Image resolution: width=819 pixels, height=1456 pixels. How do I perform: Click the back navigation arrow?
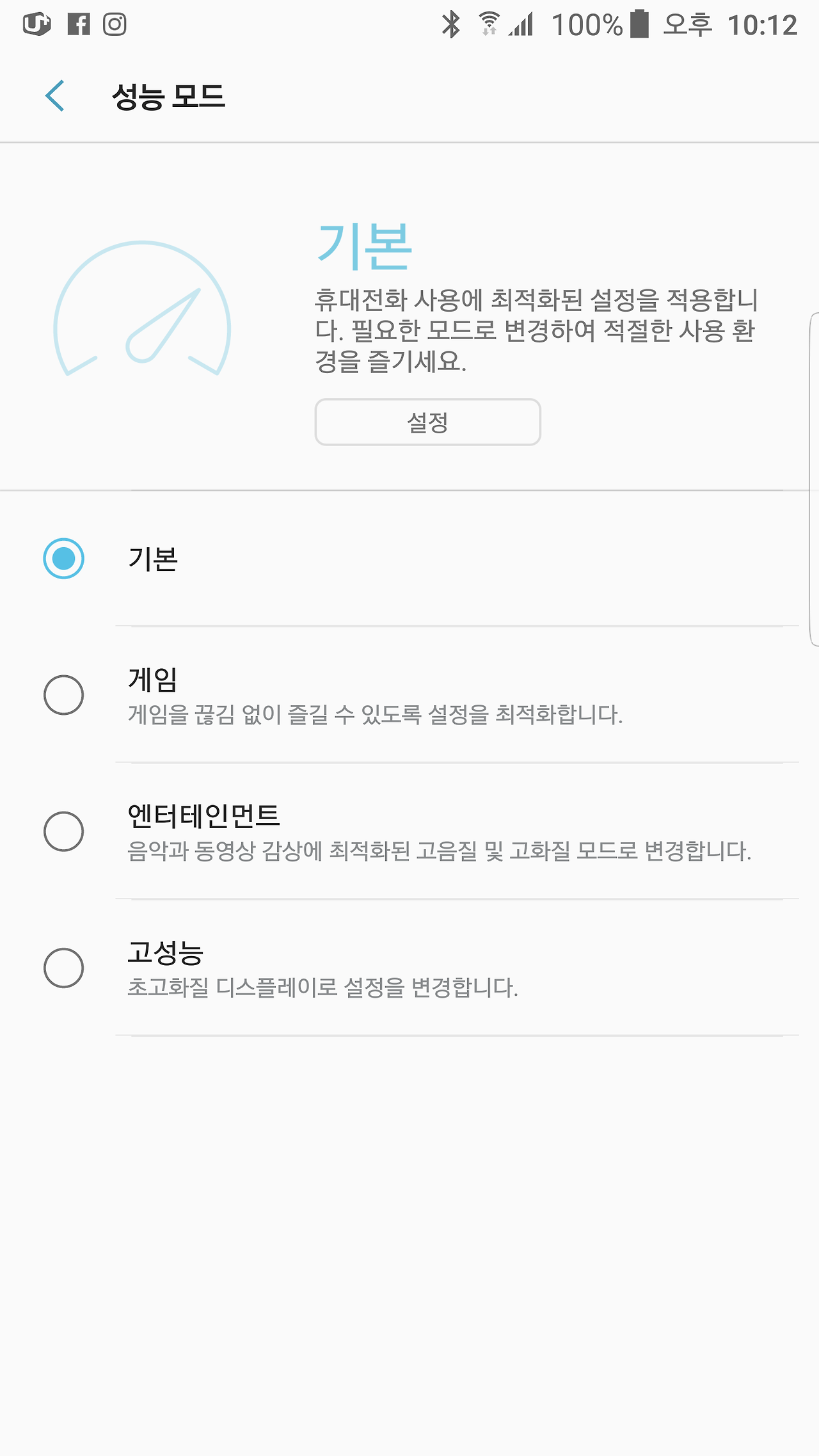[x=55, y=95]
